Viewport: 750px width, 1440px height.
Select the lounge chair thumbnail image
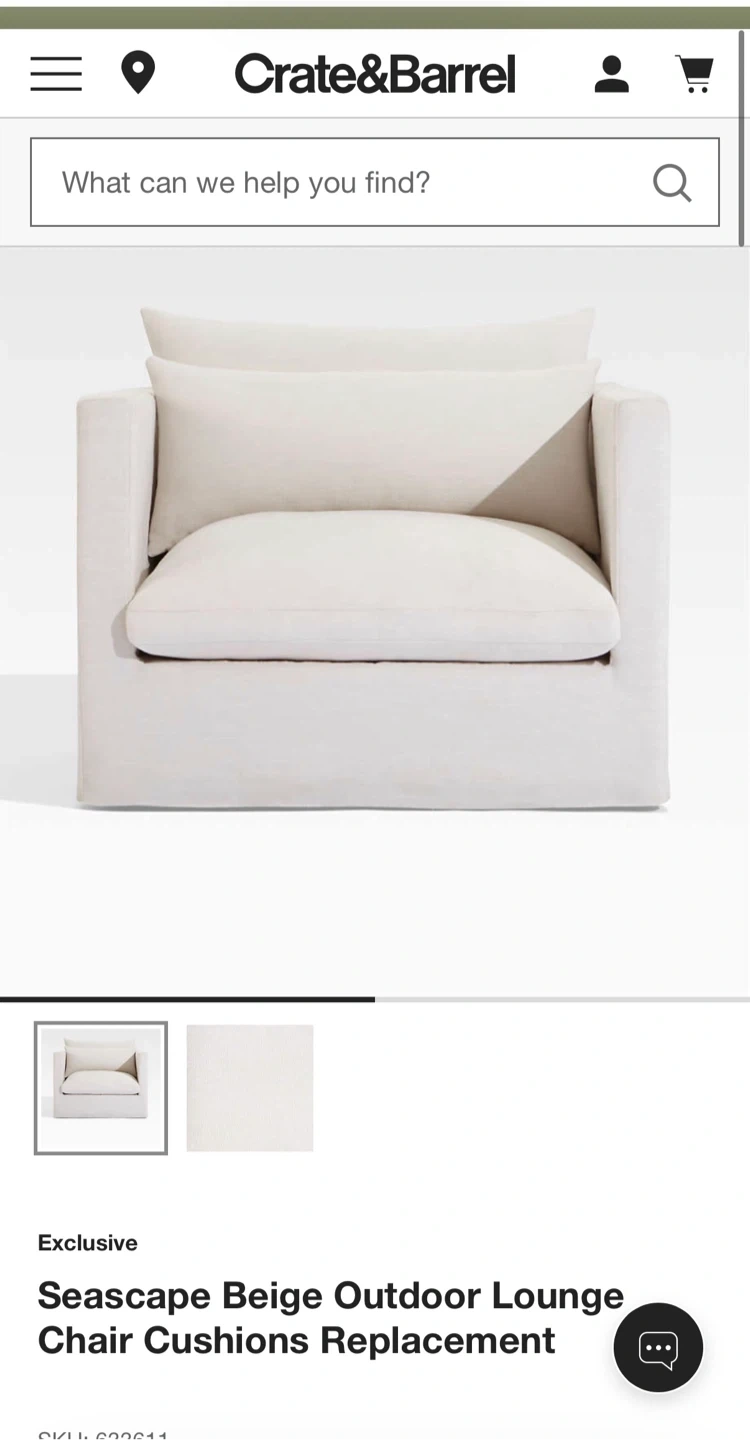point(101,1088)
